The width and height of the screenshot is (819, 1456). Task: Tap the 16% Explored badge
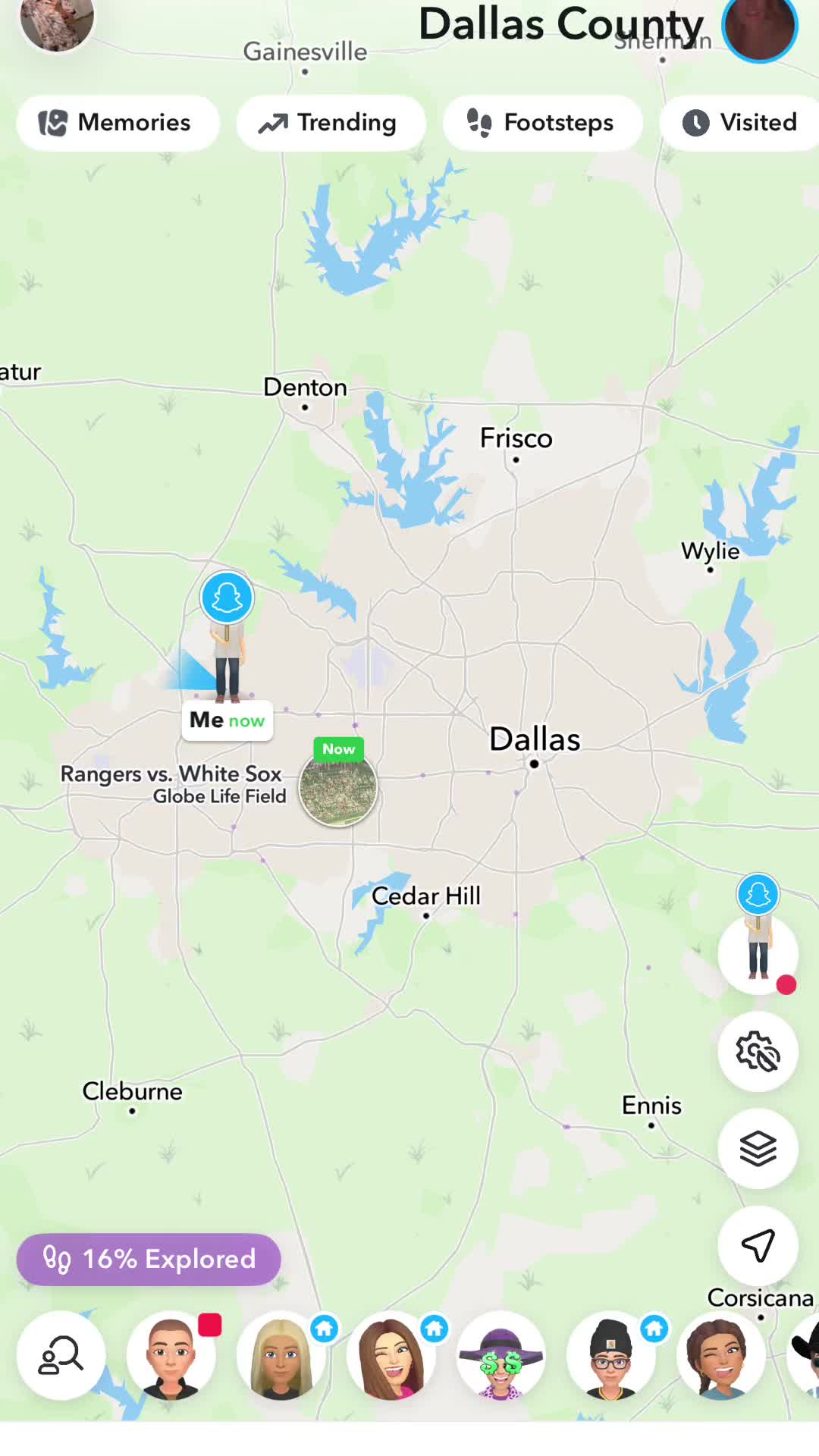pos(149,1260)
